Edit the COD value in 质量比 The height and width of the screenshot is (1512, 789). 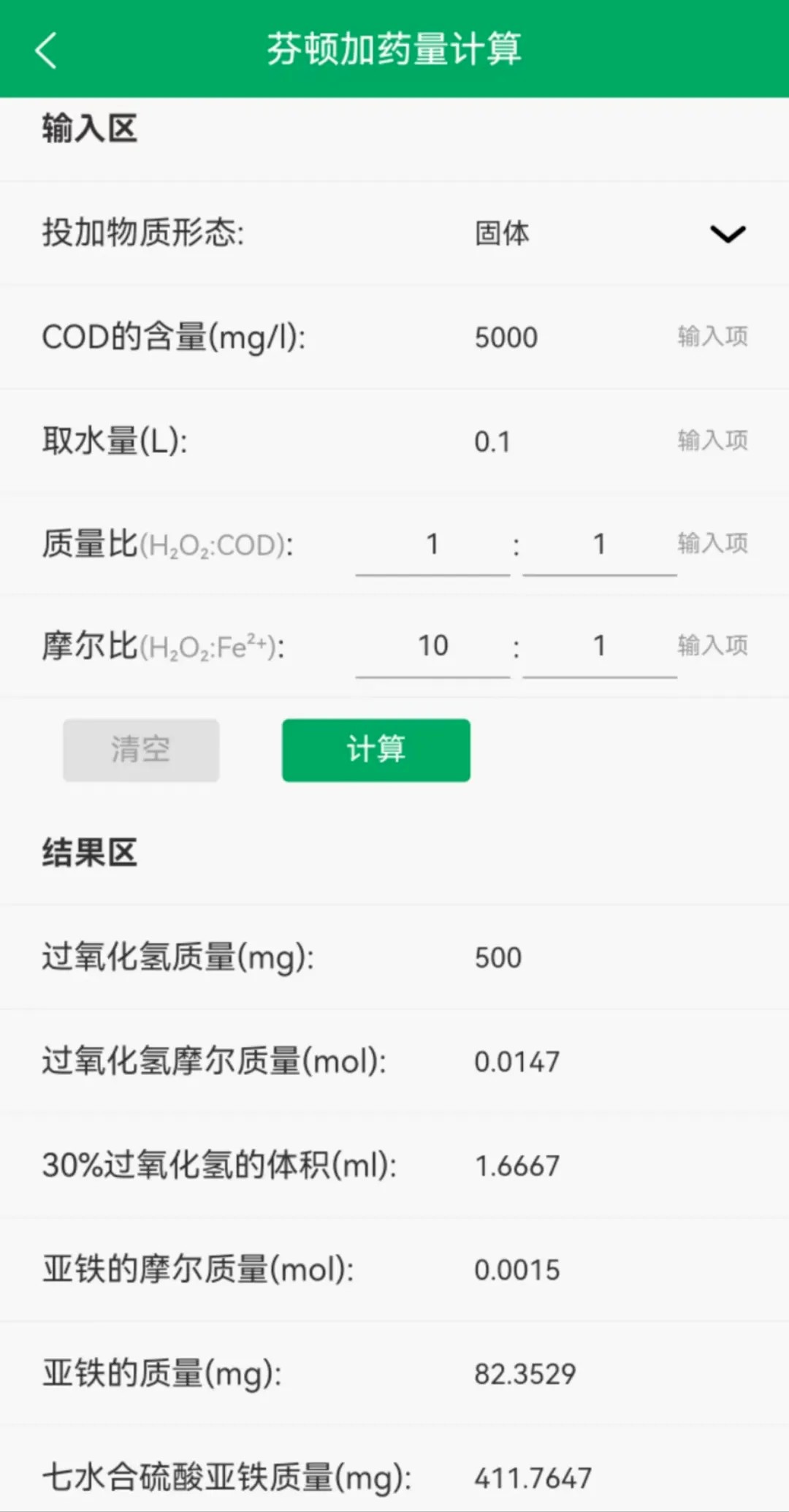[599, 544]
